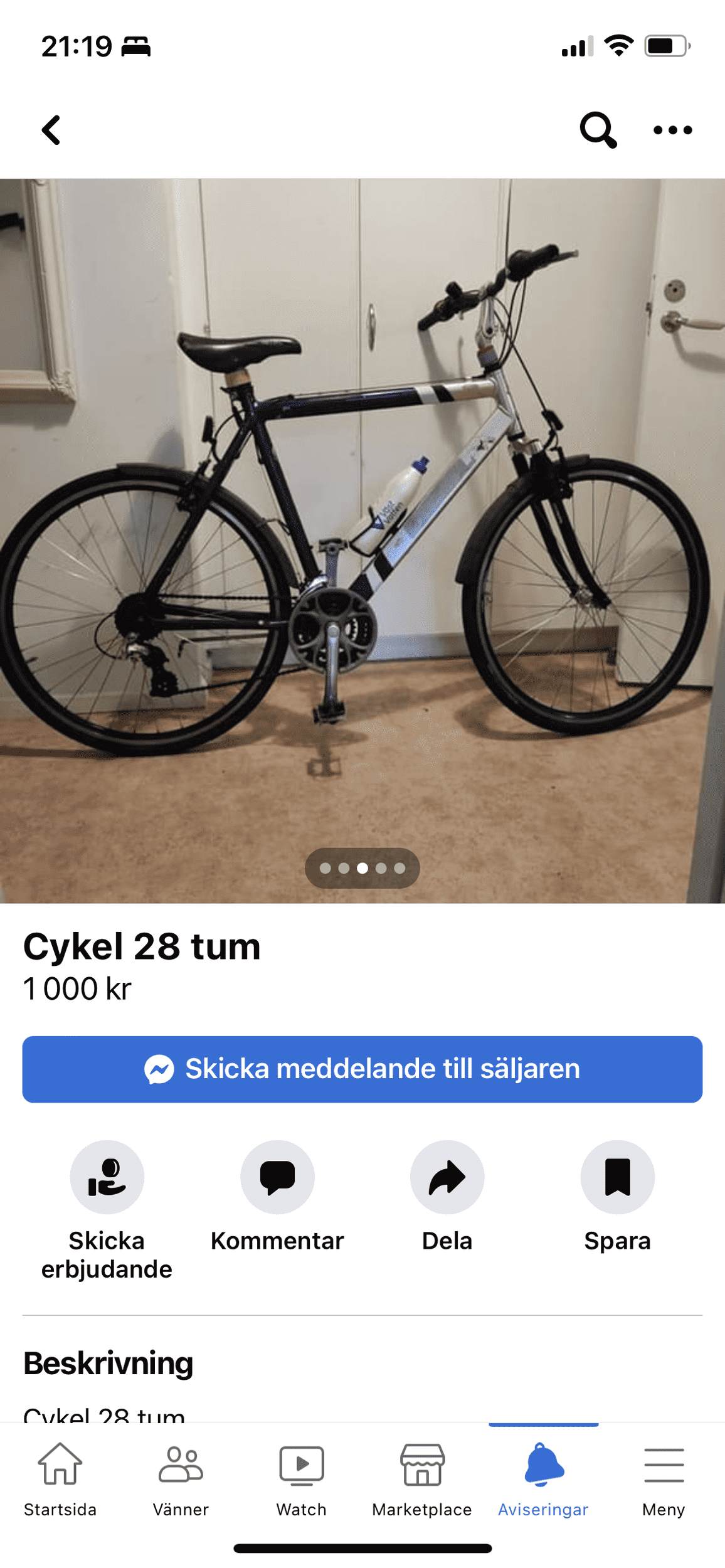This screenshot has height=1568, width=725.
Task: Go to the Marketplace tab
Action: pyautogui.click(x=422, y=1479)
